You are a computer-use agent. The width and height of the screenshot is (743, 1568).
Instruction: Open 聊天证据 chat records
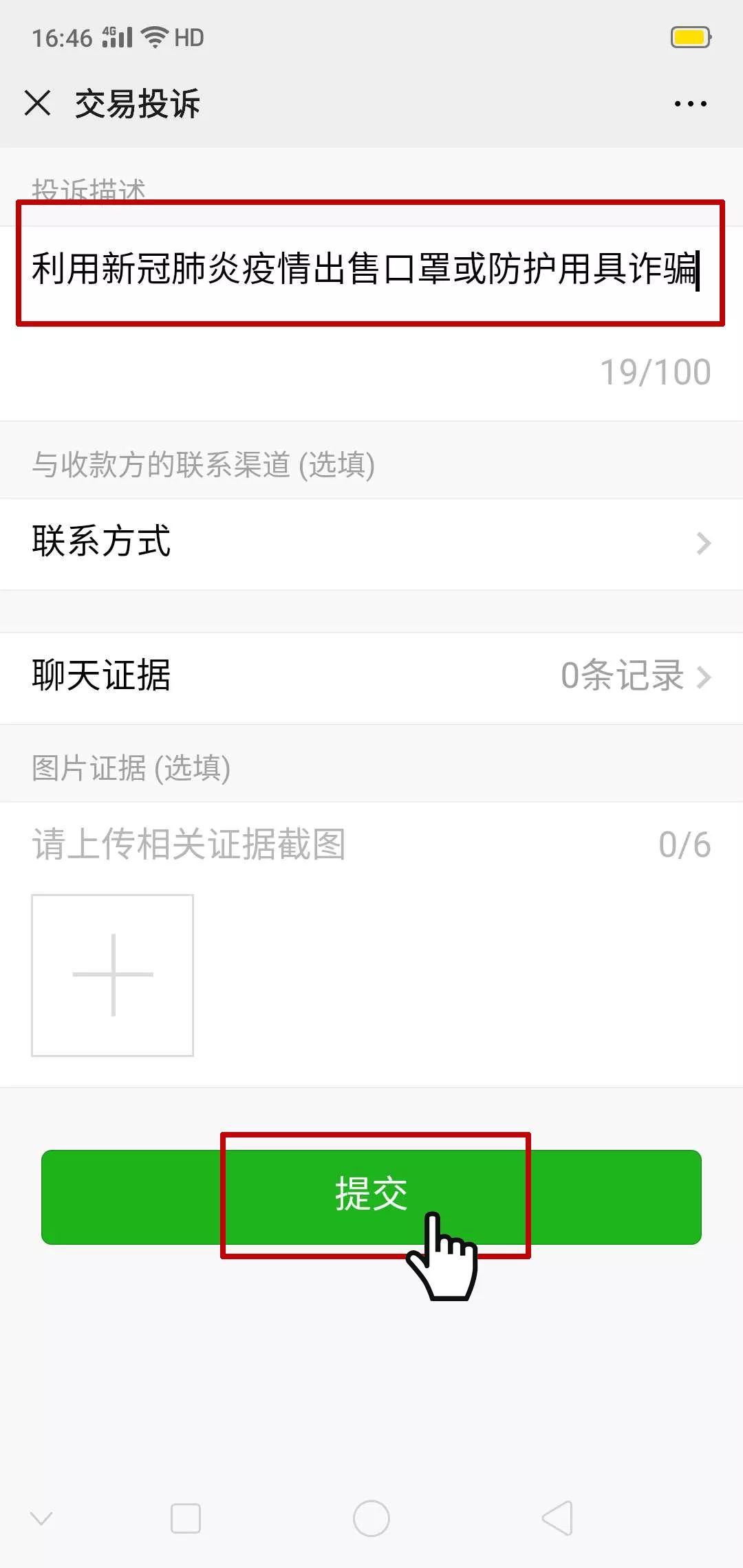pos(371,677)
